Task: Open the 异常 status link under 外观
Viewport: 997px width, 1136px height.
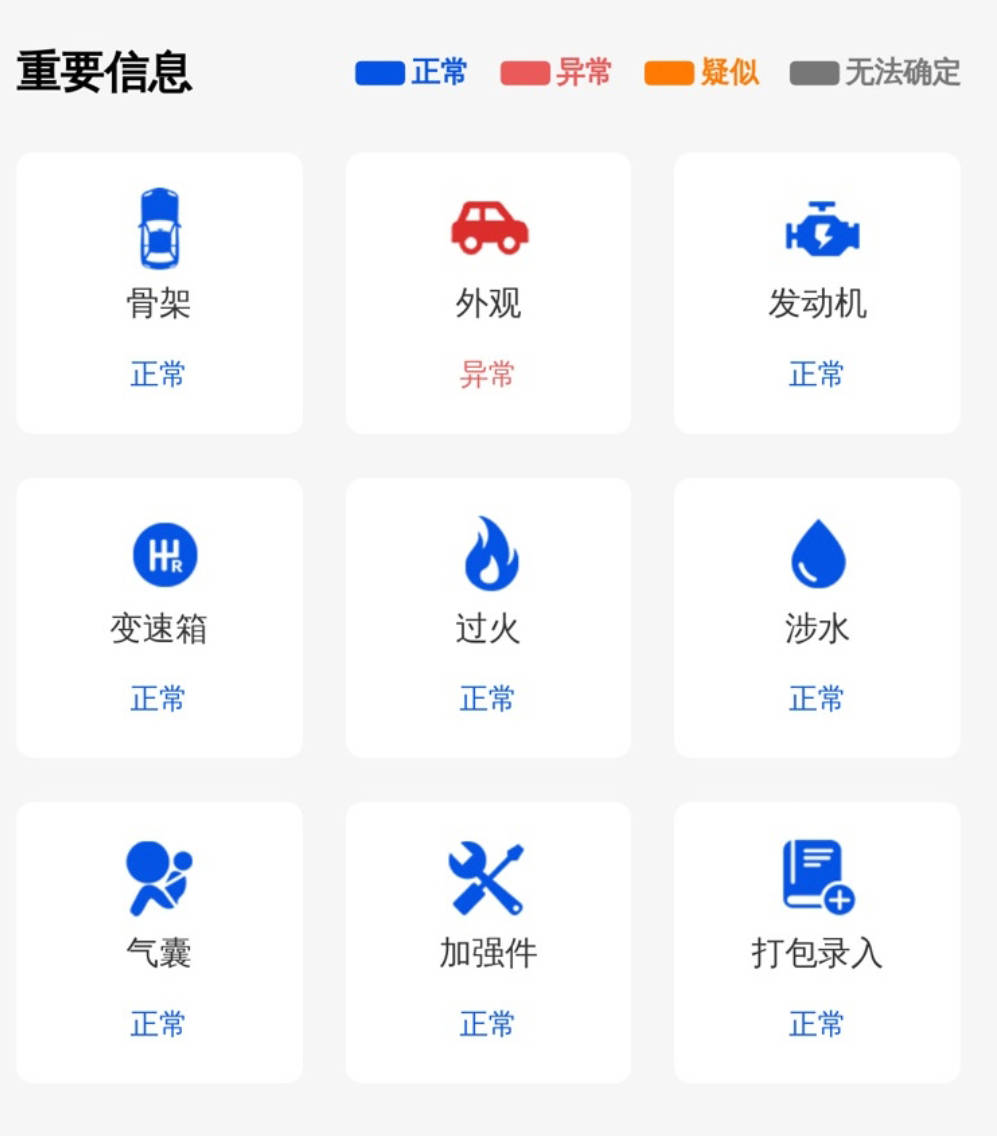Action: (x=487, y=374)
